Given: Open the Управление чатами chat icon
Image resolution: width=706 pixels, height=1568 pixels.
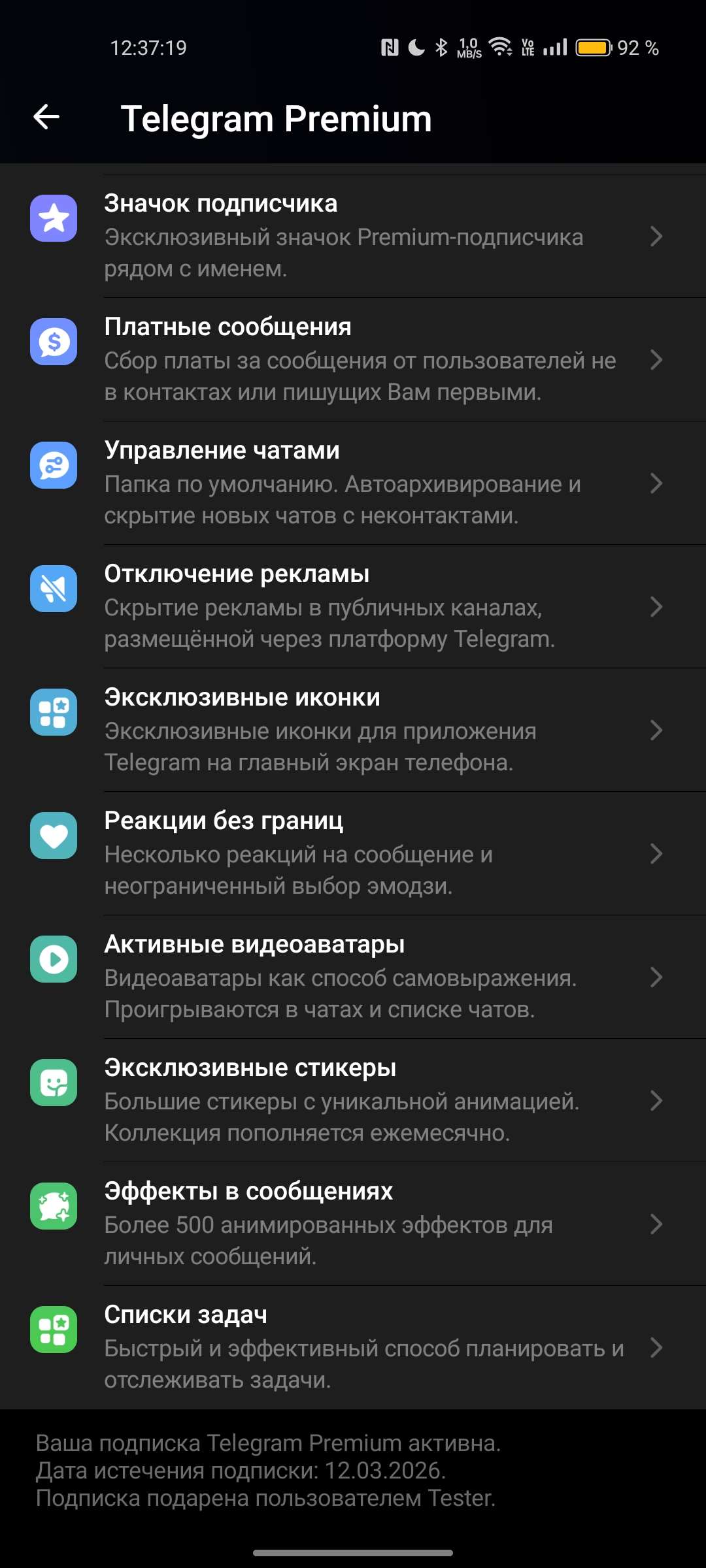Looking at the screenshot, I should (x=54, y=465).
